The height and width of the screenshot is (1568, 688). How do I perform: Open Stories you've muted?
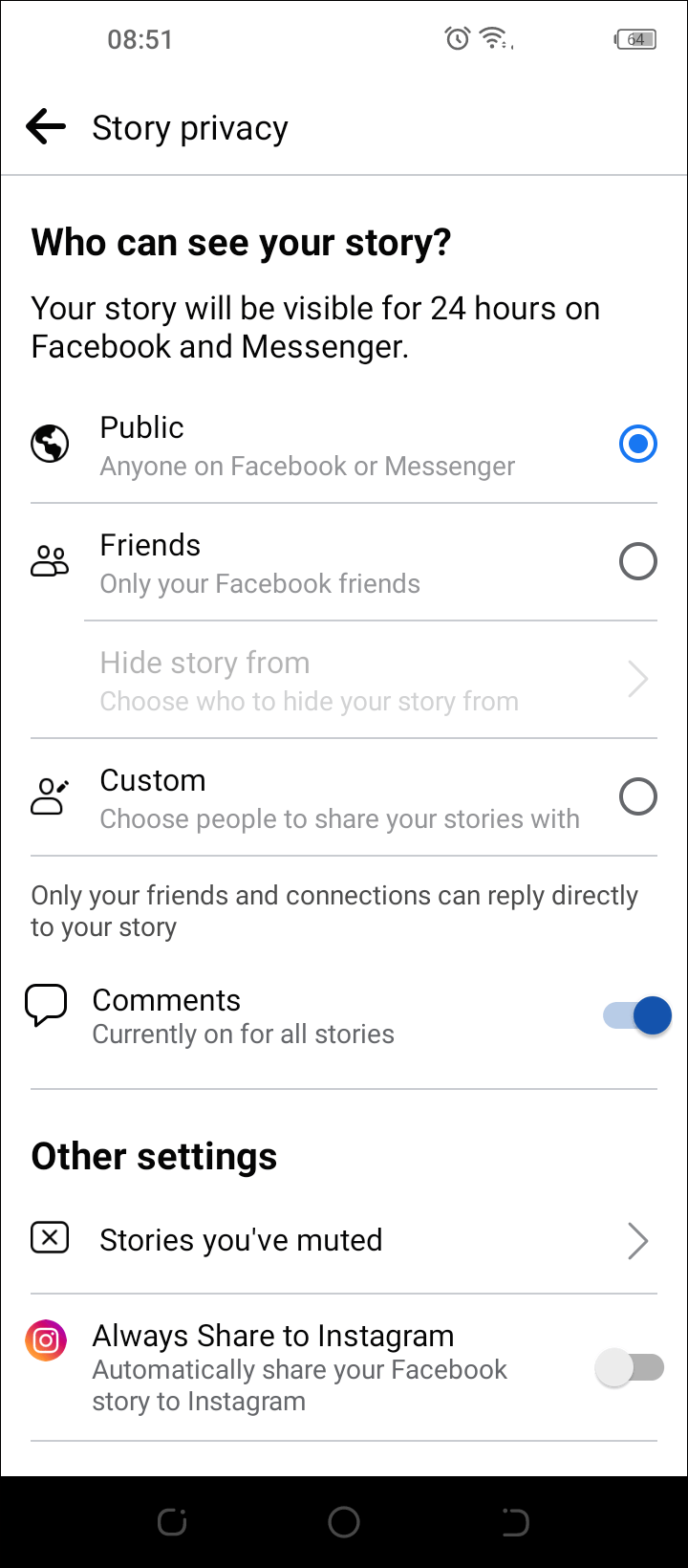[x=344, y=1240]
